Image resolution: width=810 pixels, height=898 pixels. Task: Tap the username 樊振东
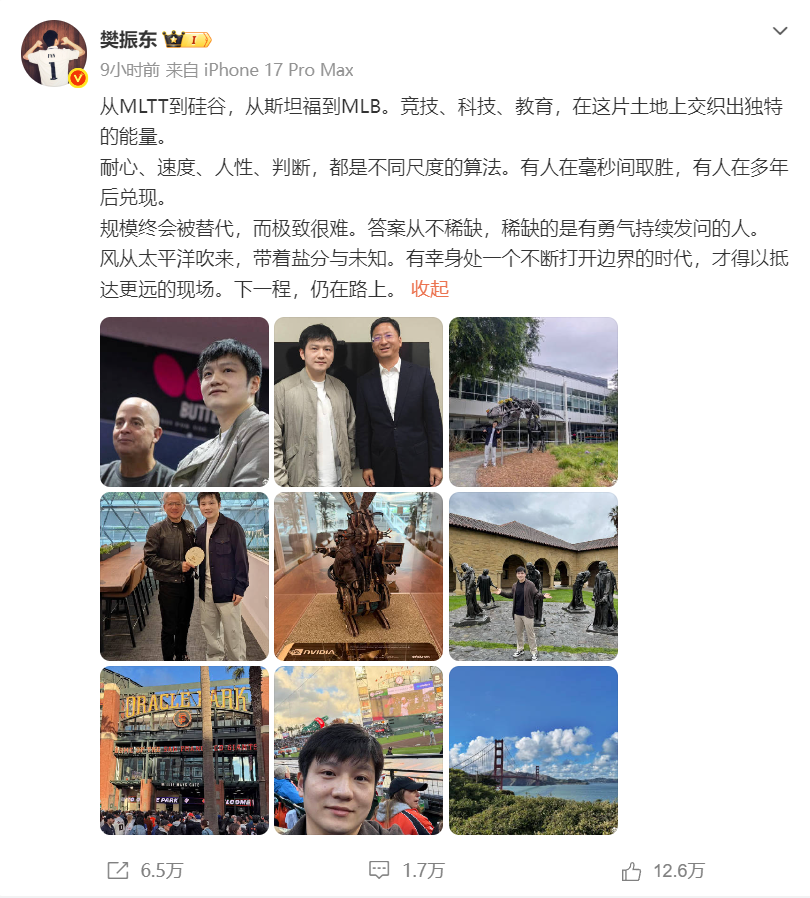click(x=128, y=40)
